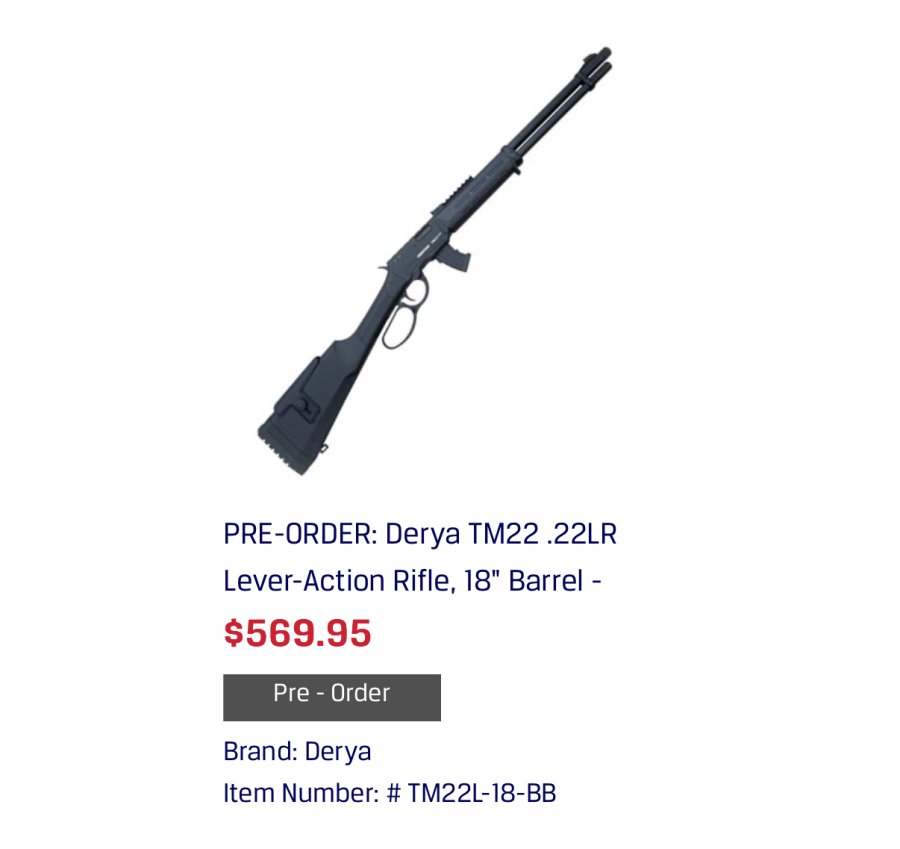Tap the Pre - Order button
Viewport: 900px width, 849px height.
331,696
